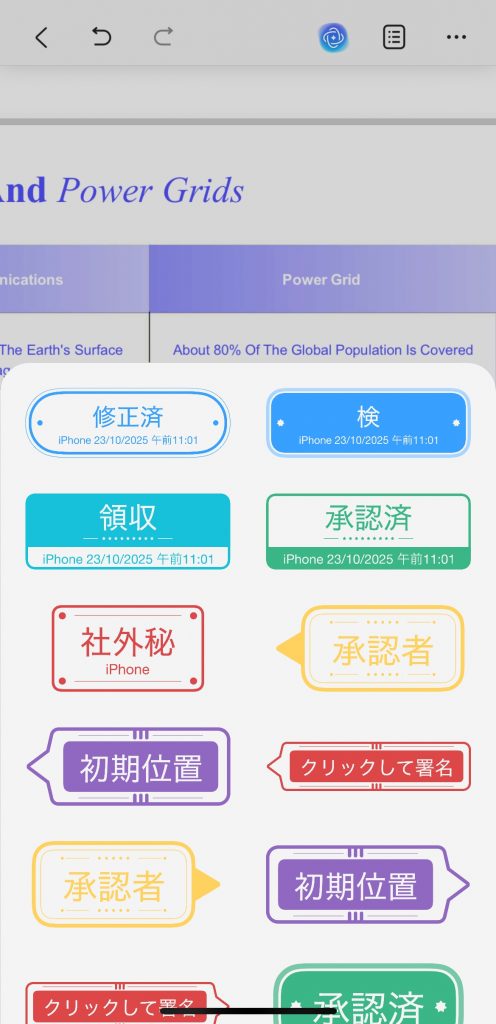Go back using the top arrow
496x1024 pixels.
click(x=42, y=37)
